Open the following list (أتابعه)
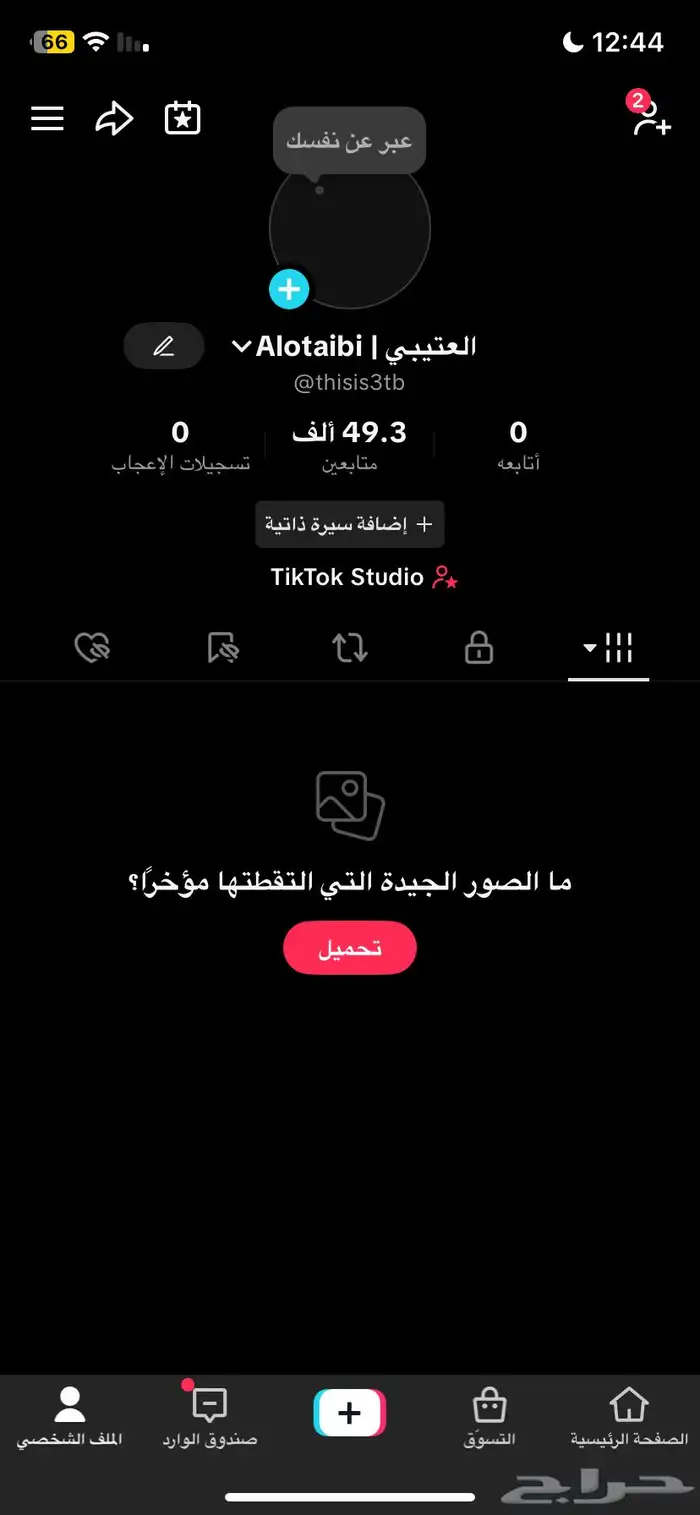The width and height of the screenshot is (700, 1515). point(518,445)
